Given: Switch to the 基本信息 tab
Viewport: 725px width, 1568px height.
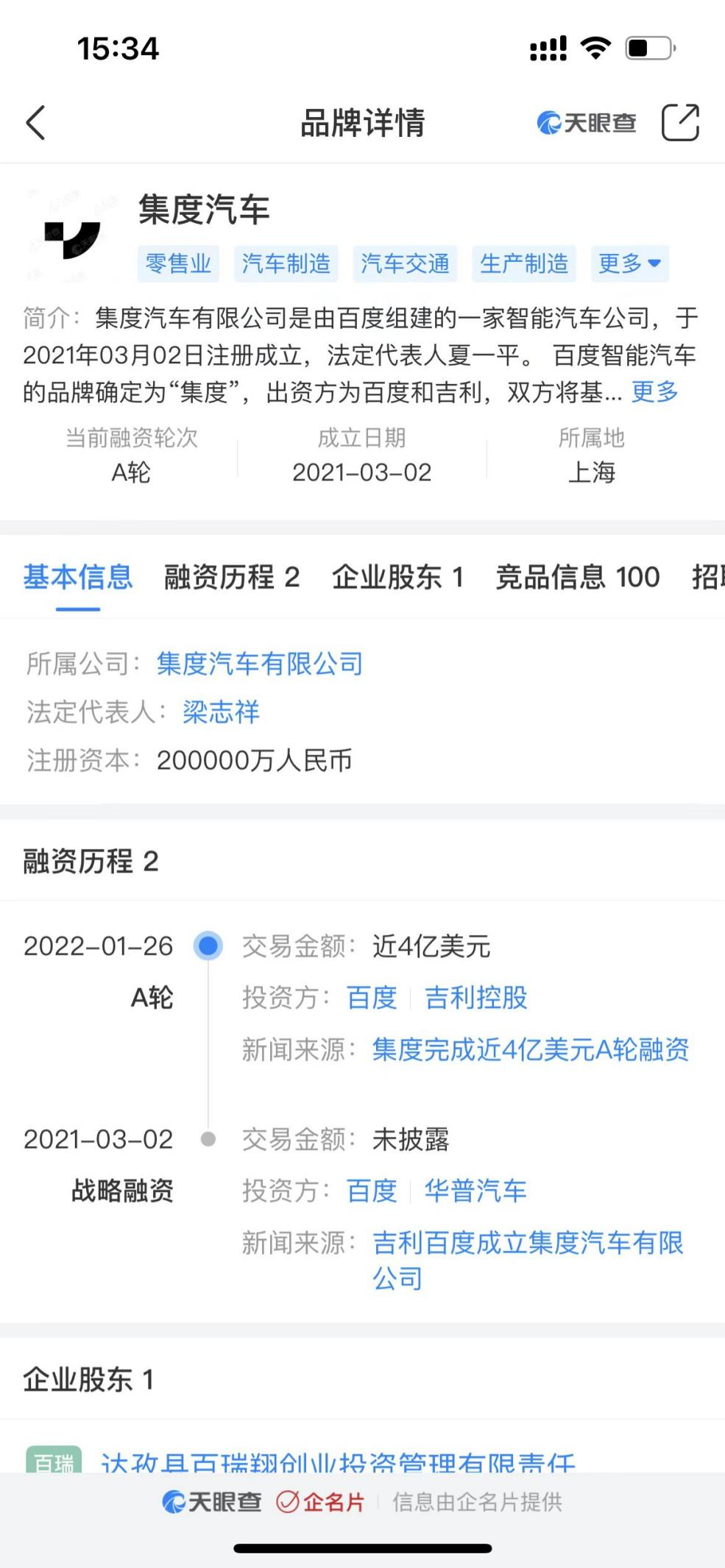Looking at the screenshot, I should [78, 577].
